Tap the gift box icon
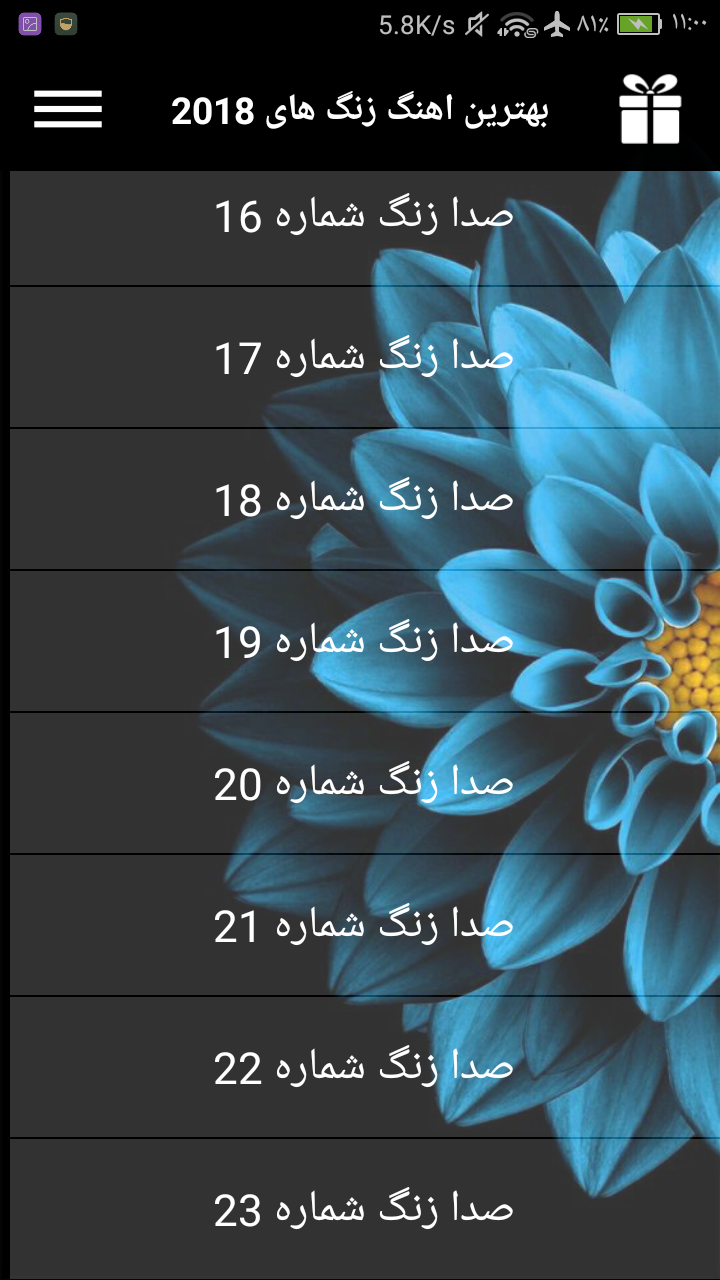 [x=650, y=109]
